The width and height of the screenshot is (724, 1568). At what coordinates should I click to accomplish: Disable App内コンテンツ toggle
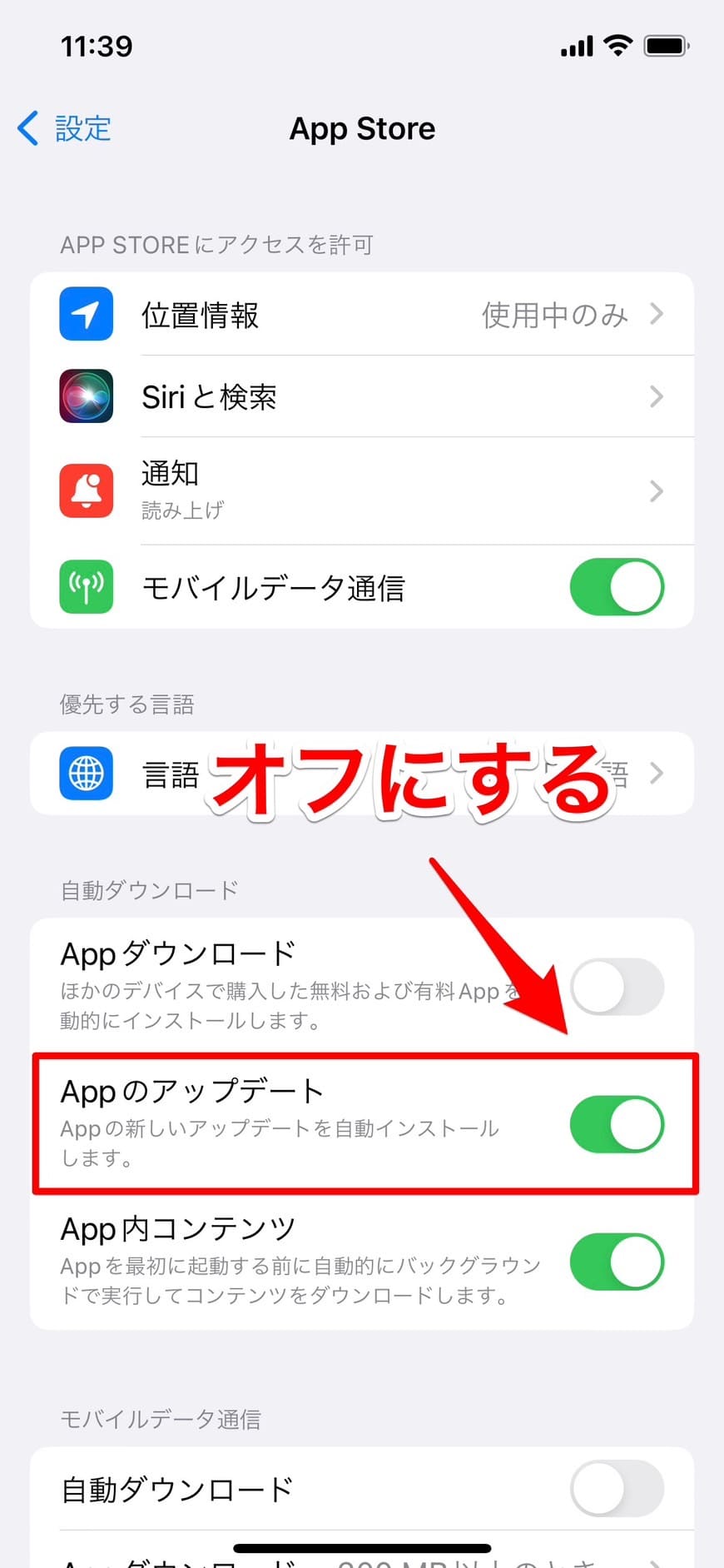(616, 1262)
